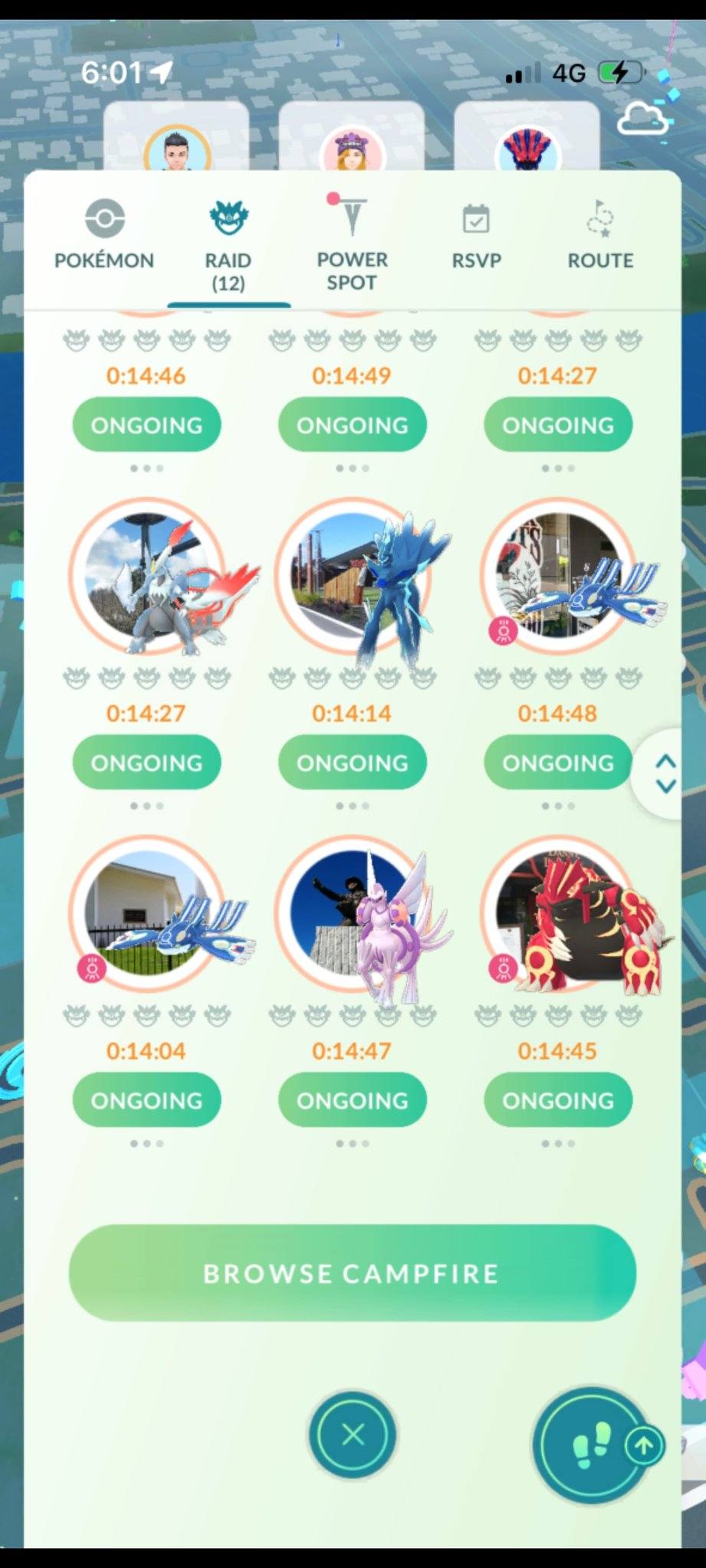
Task: Tap the up-down chevron side handle
Action: pos(665,774)
